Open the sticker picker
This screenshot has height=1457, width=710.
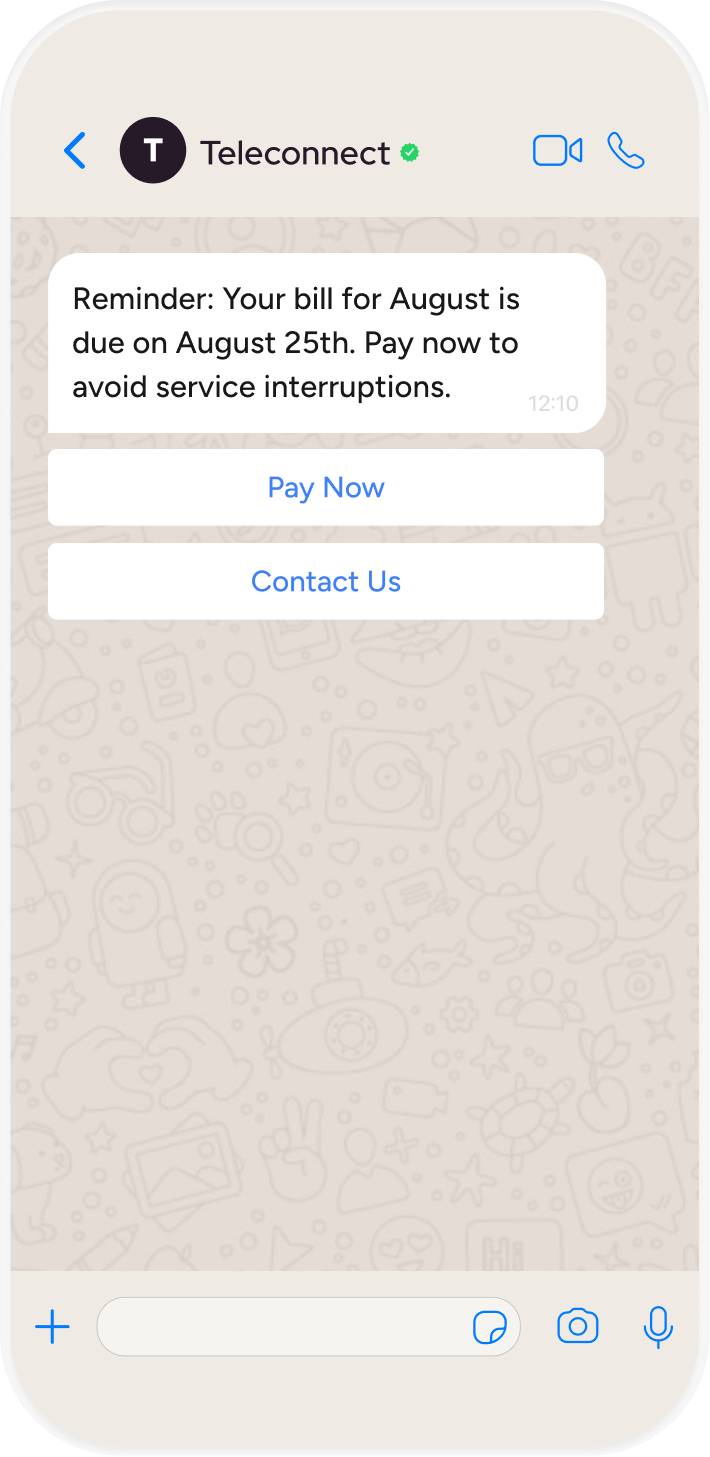click(x=490, y=1328)
